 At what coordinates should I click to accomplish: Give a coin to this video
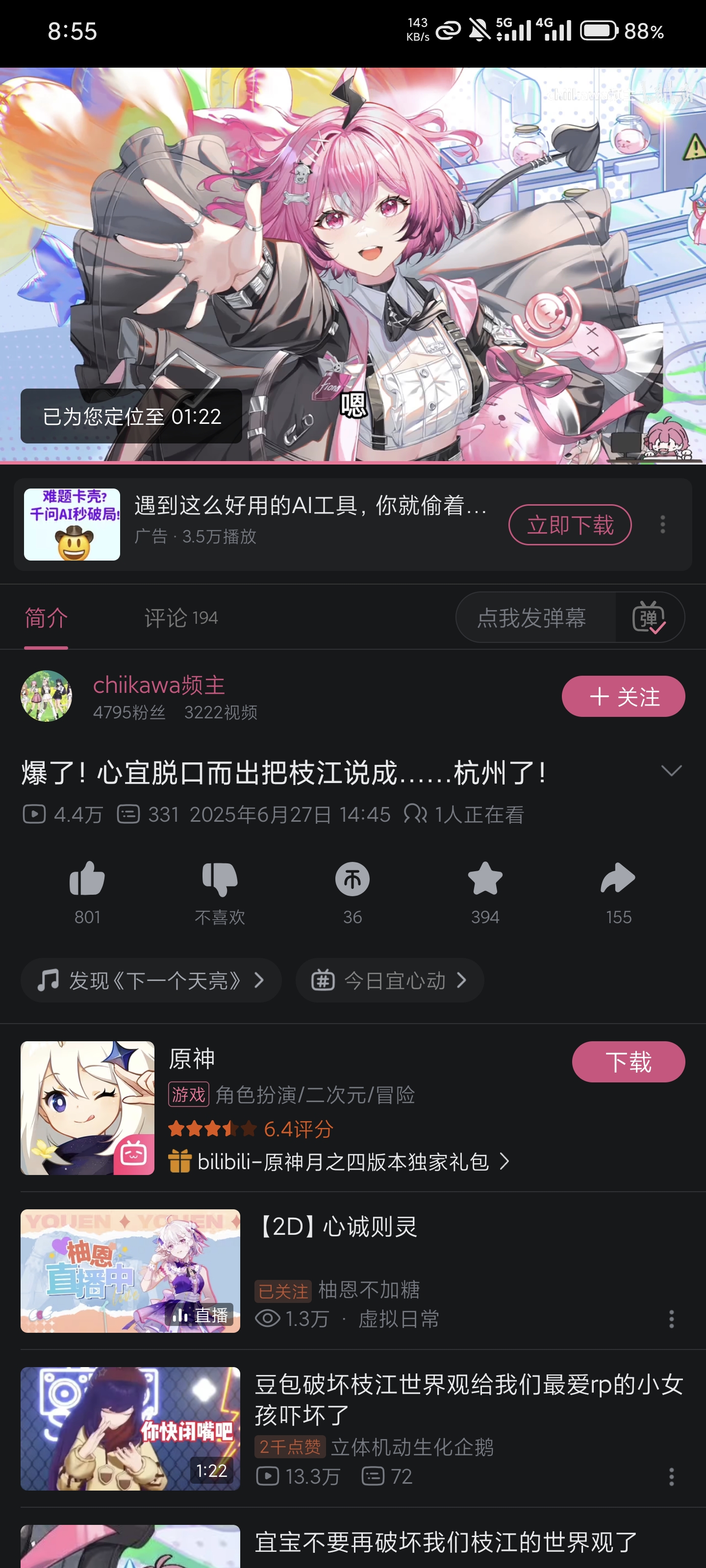click(x=352, y=880)
